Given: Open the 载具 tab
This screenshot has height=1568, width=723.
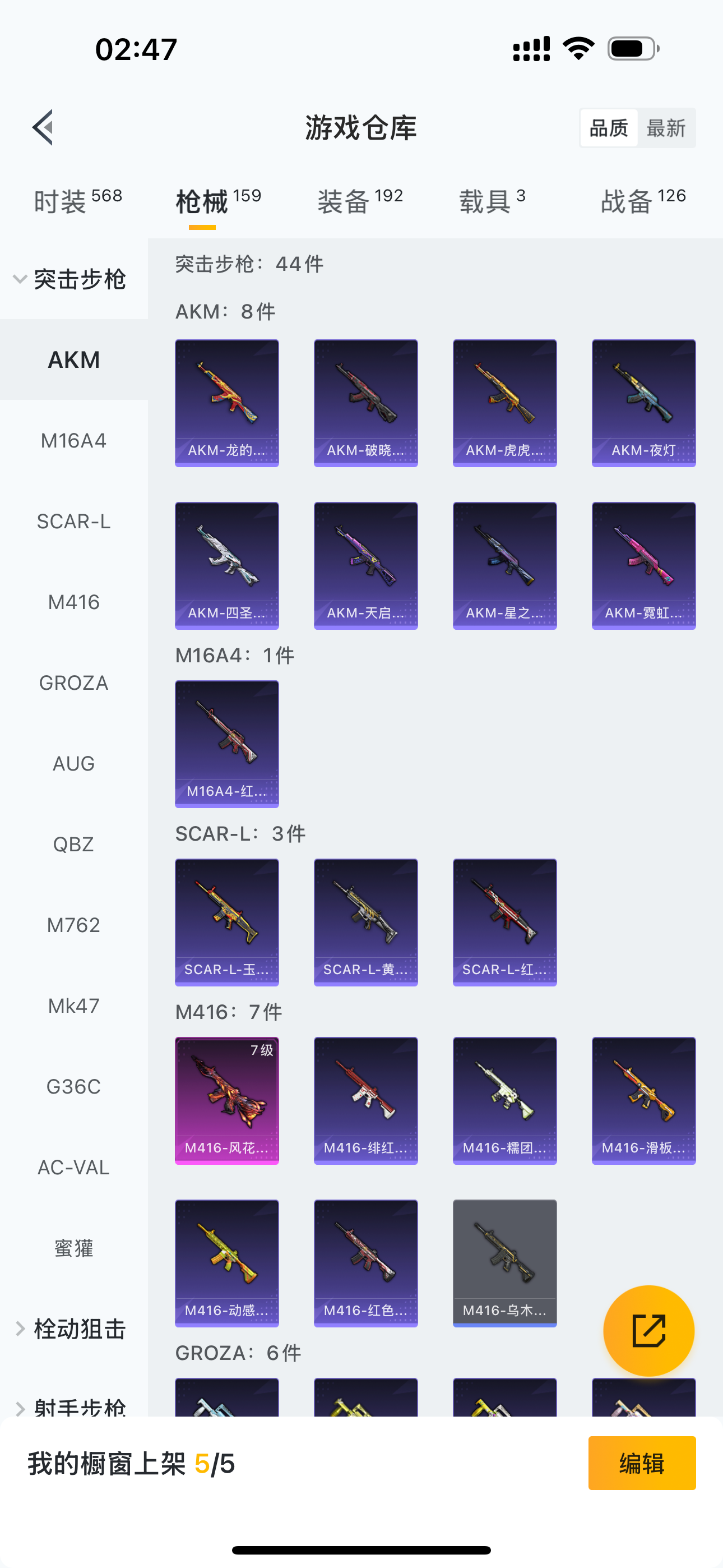Looking at the screenshot, I should tap(492, 201).
